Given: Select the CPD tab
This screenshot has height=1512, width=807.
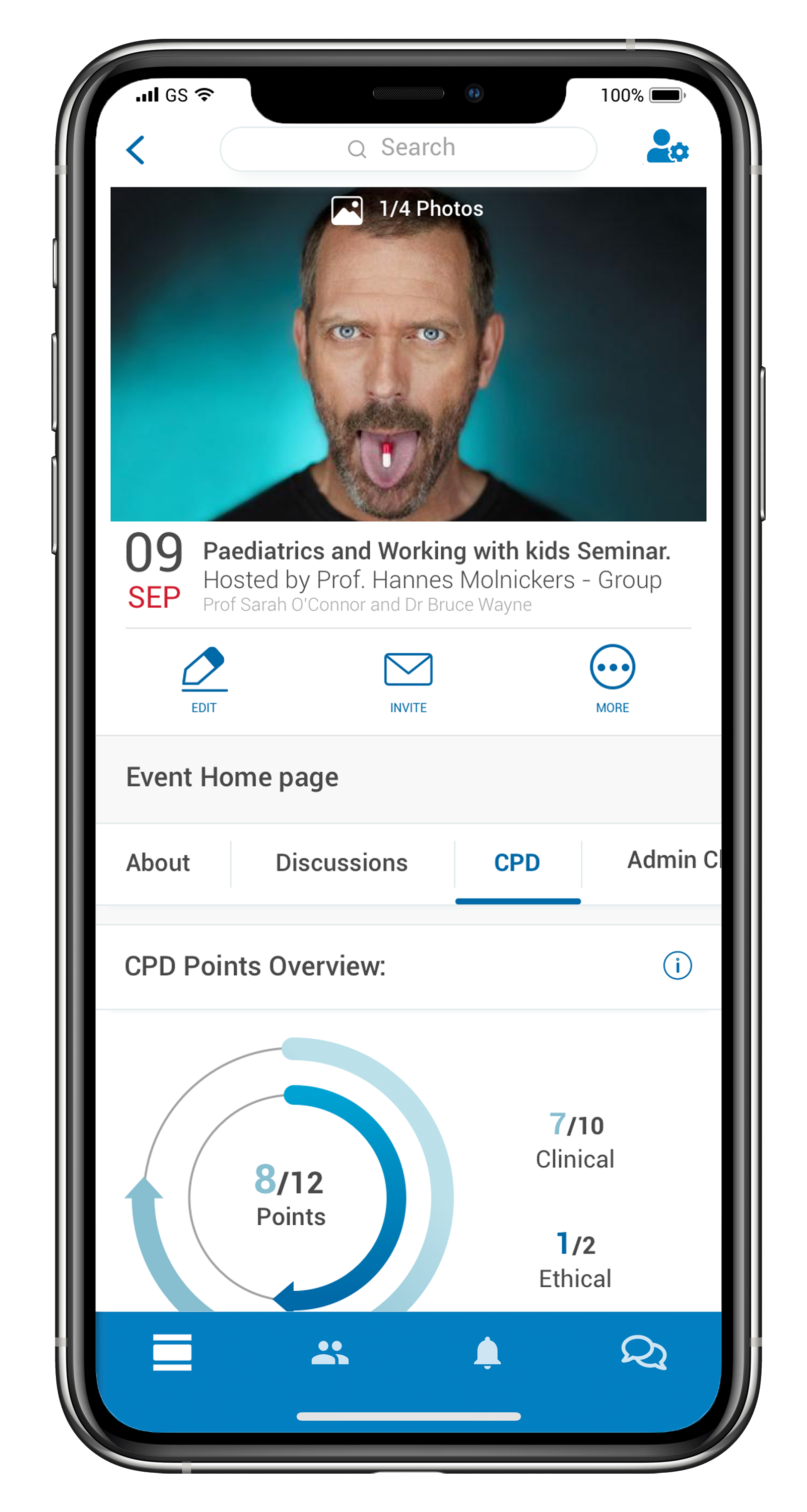Looking at the screenshot, I should [x=517, y=863].
